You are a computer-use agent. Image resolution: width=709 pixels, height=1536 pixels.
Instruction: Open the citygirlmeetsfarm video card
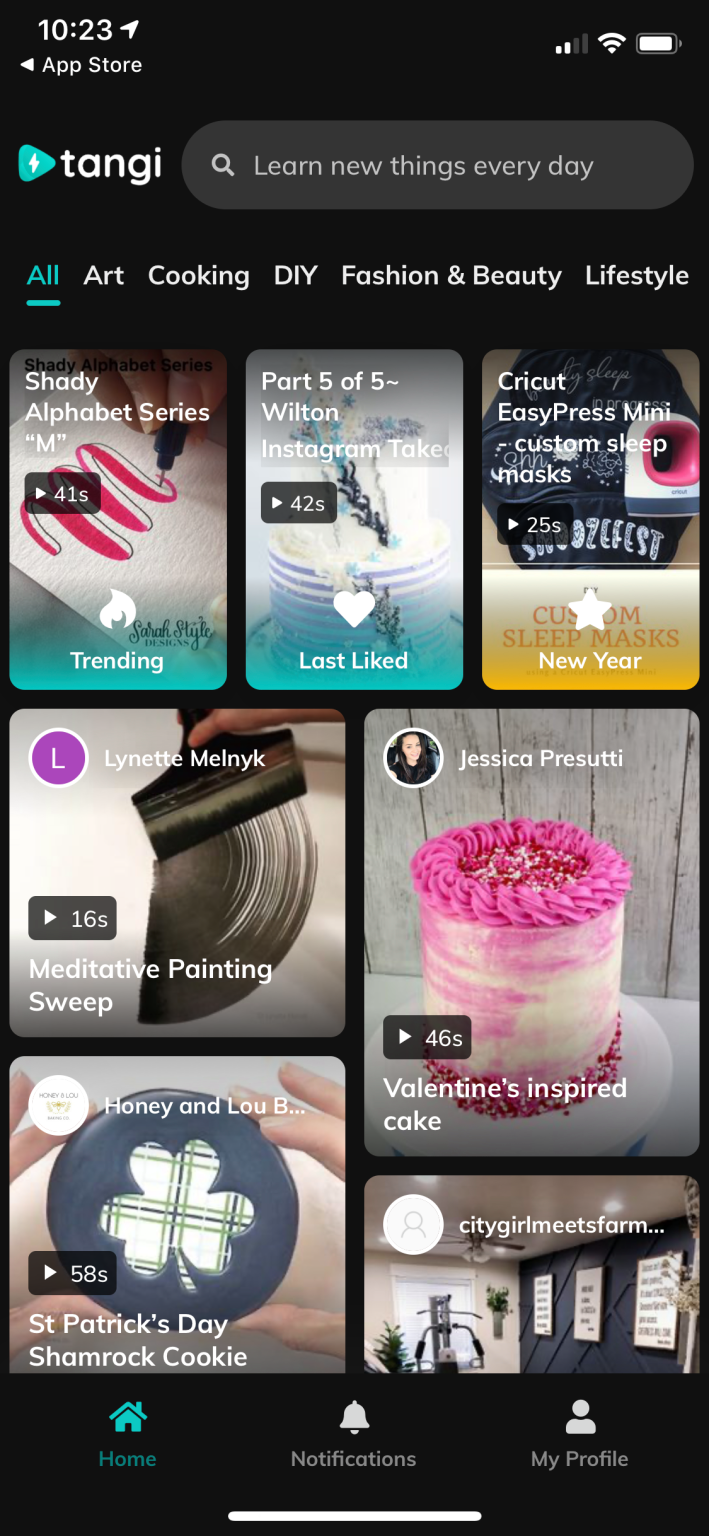click(x=531, y=1274)
